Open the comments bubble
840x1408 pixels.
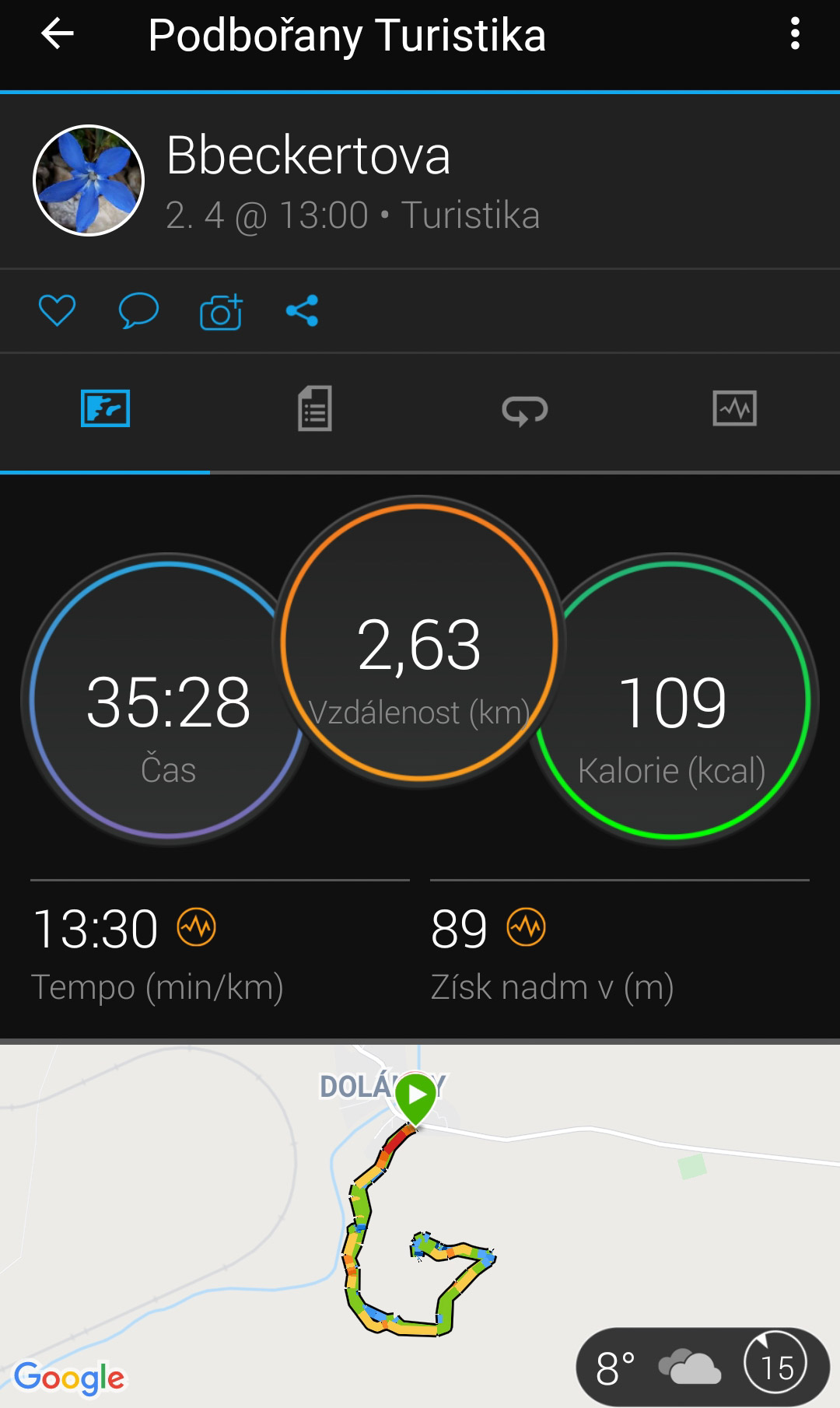pyautogui.click(x=138, y=311)
